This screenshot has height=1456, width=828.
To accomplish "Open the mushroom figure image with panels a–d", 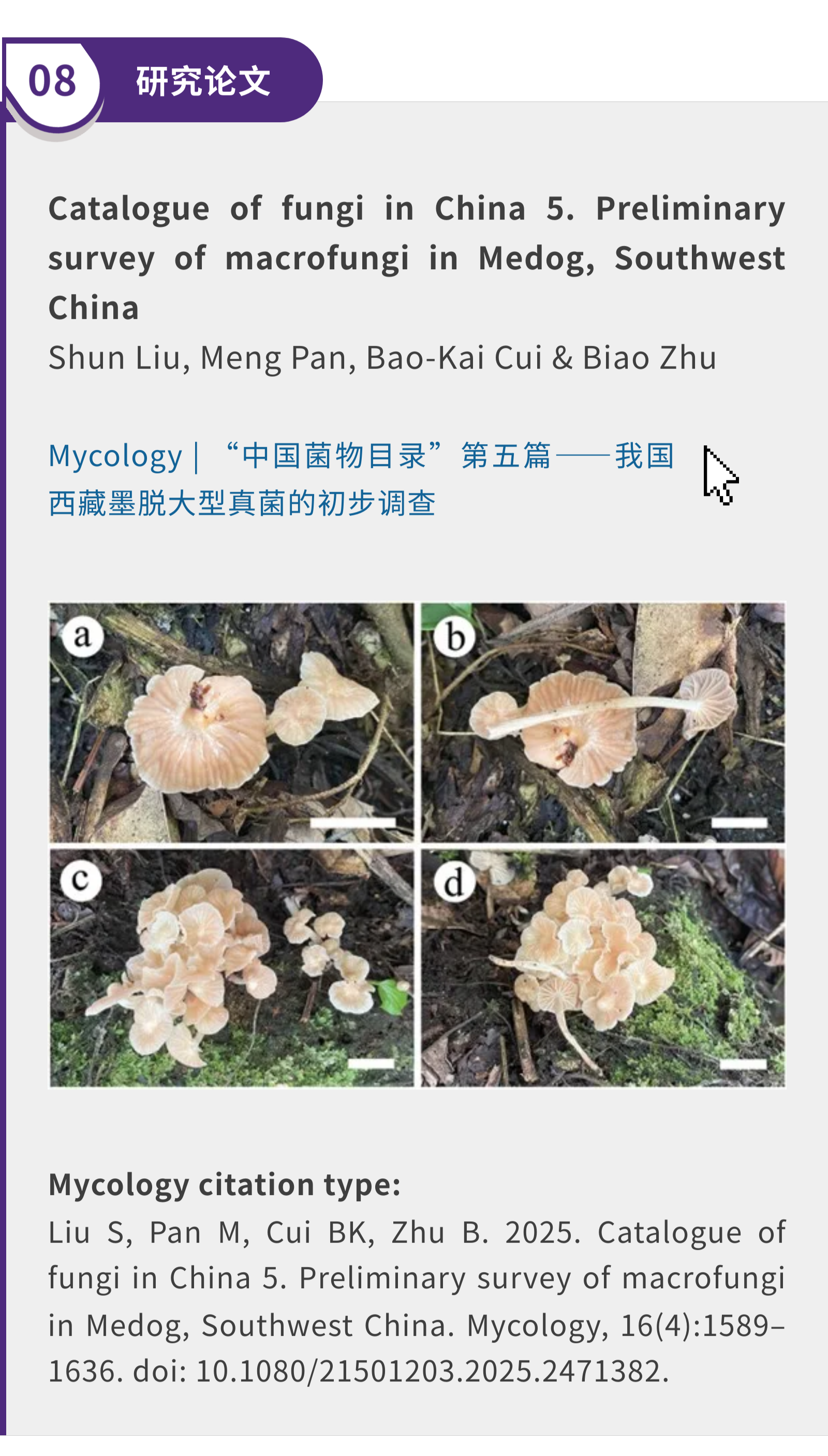I will point(417,845).
